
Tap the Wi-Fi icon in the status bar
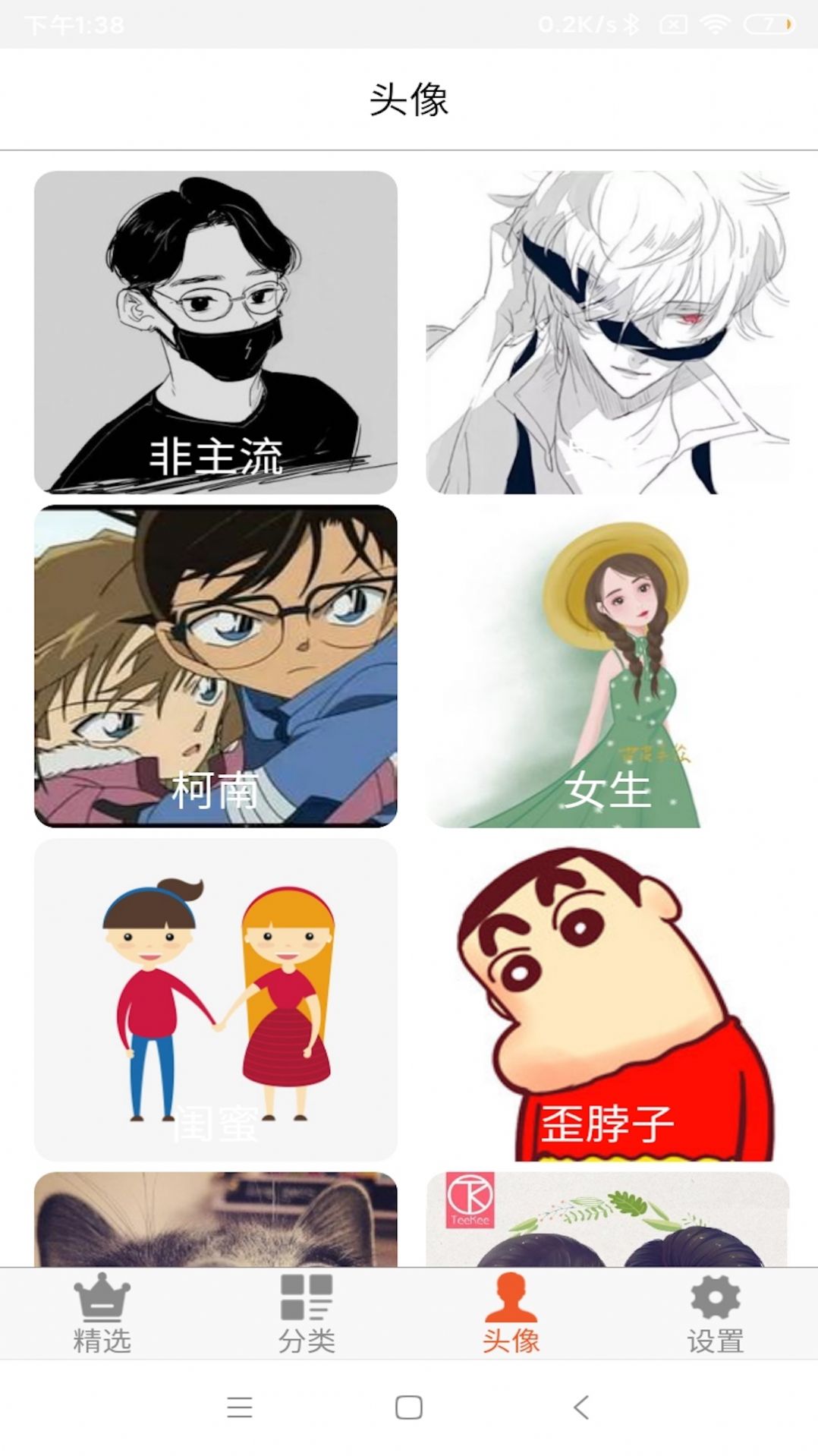[x=715, y=24]
